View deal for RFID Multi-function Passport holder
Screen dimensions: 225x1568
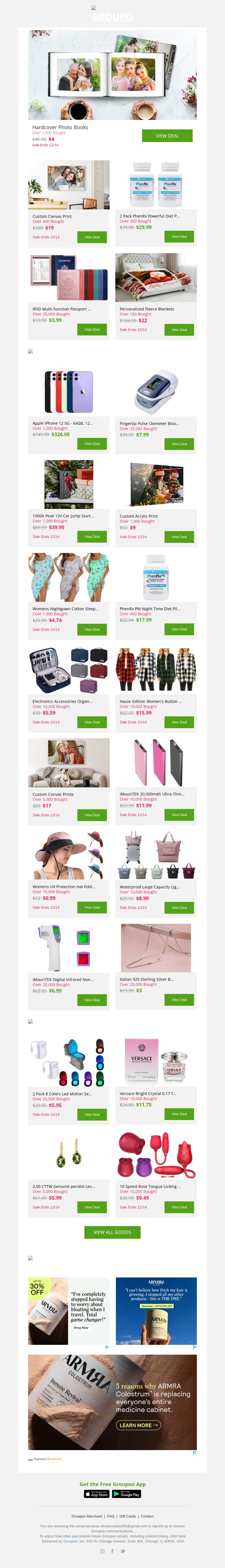92,329
